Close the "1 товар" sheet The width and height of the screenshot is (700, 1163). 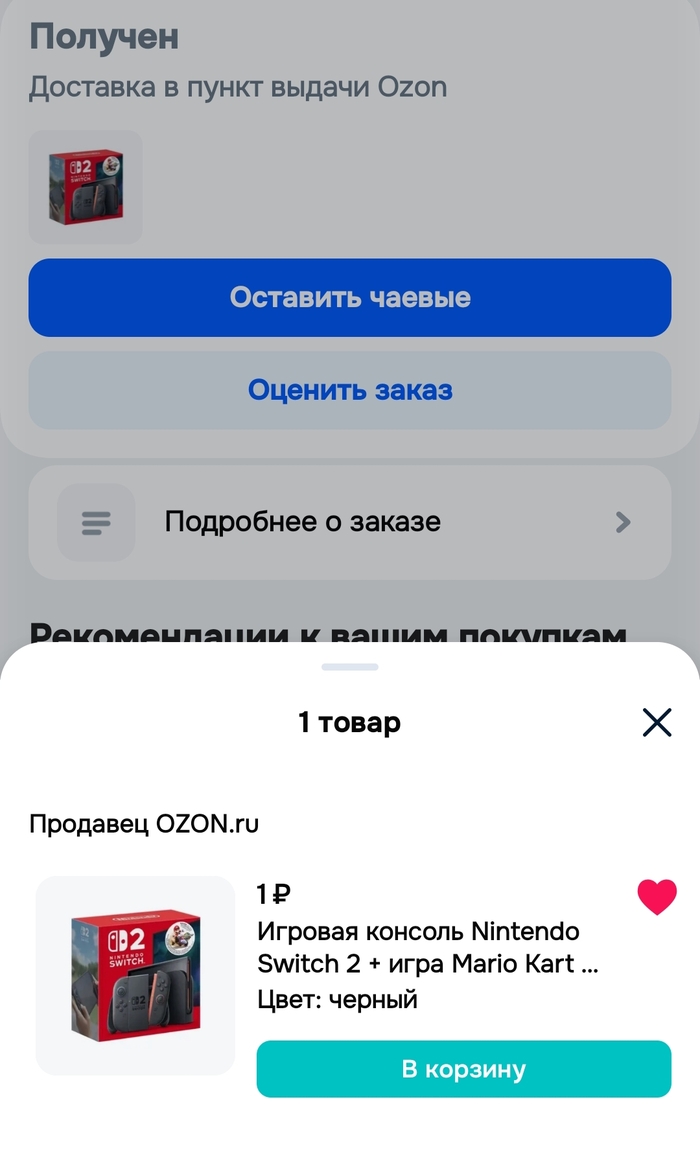coord(656,722)
